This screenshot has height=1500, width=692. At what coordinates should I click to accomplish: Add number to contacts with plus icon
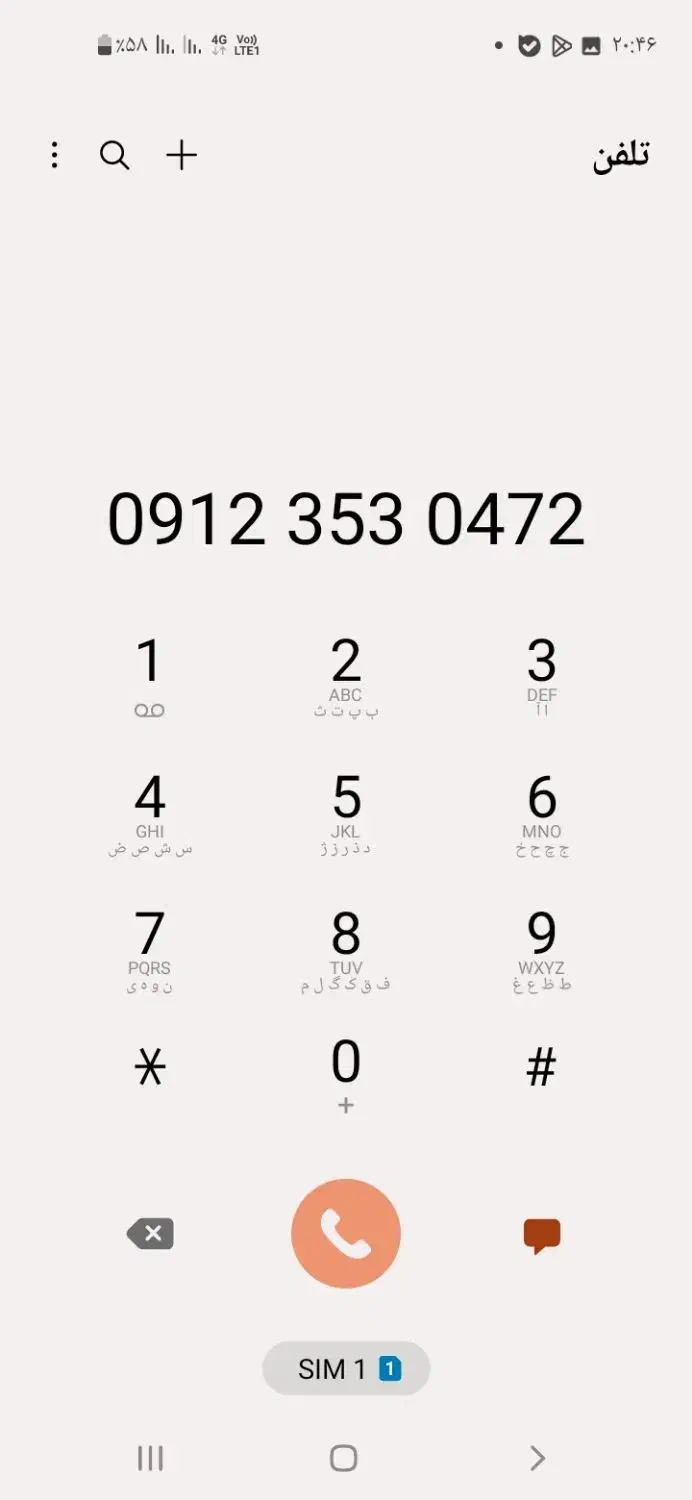(181, 155)
